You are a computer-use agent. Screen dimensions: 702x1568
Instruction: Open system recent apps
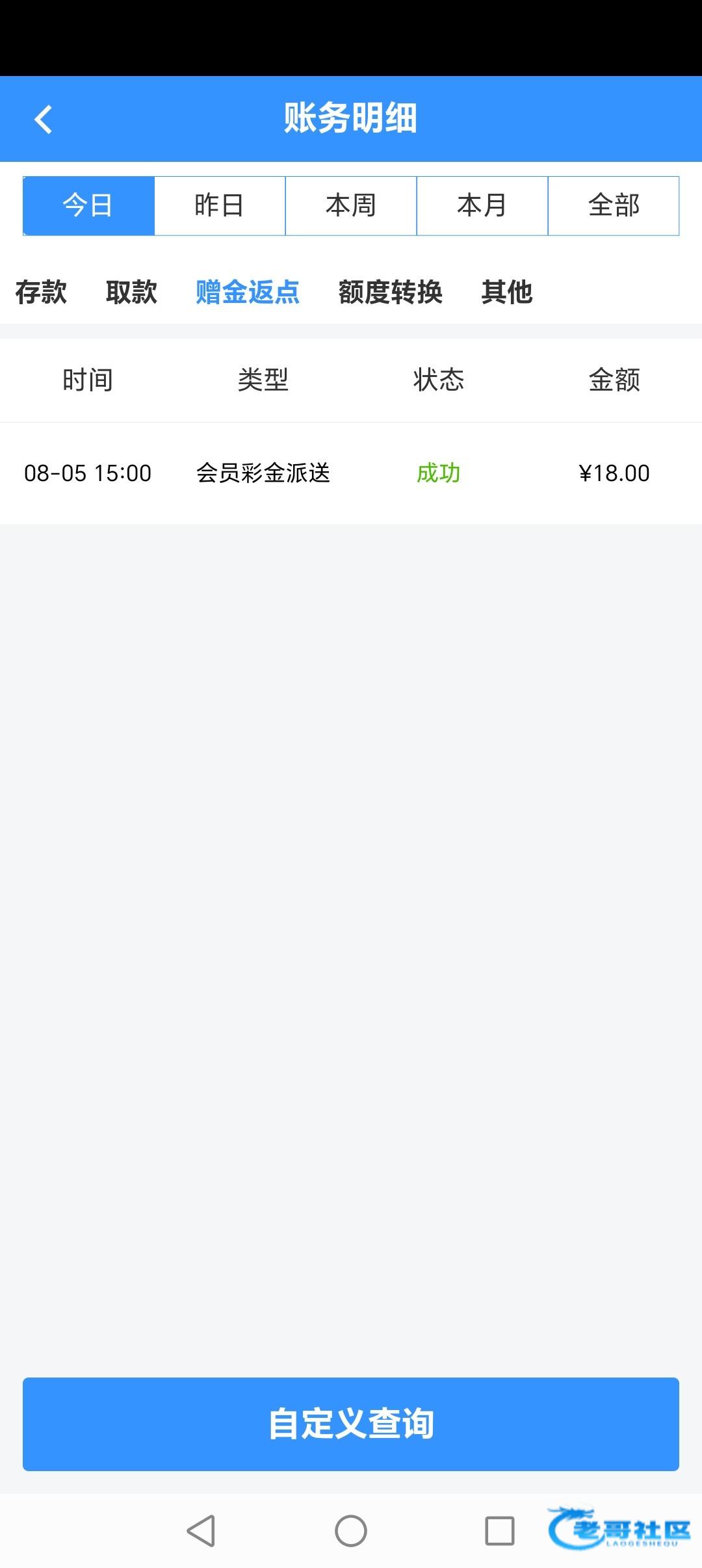click(x=500, y=1531)
